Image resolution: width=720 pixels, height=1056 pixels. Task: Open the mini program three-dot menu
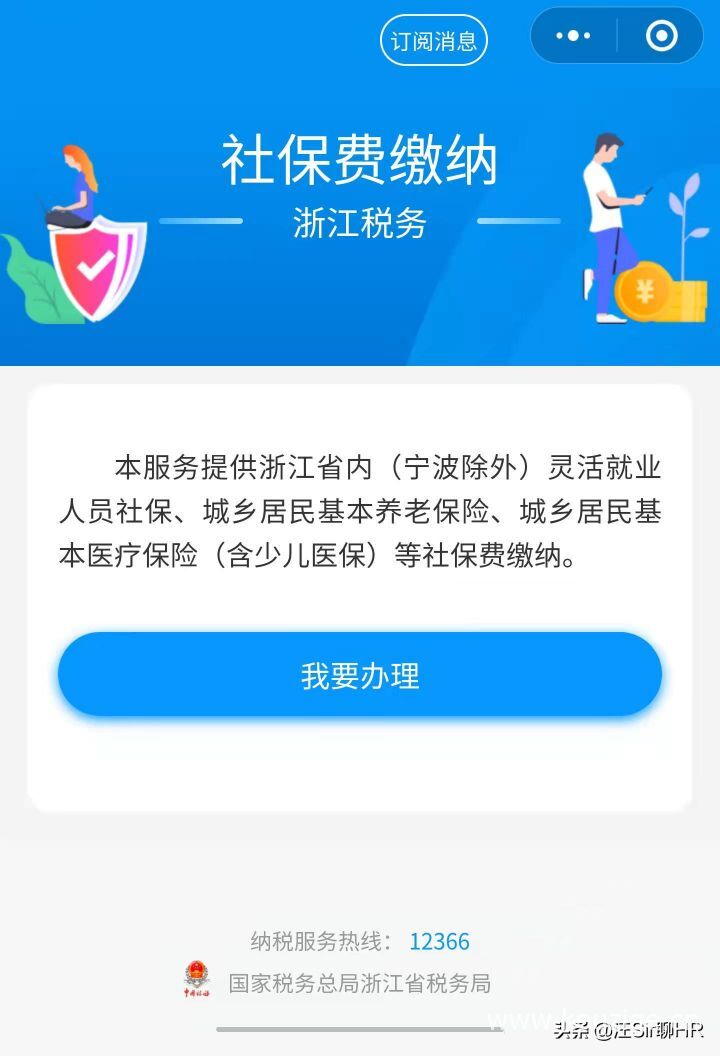(x=573, y=36)
